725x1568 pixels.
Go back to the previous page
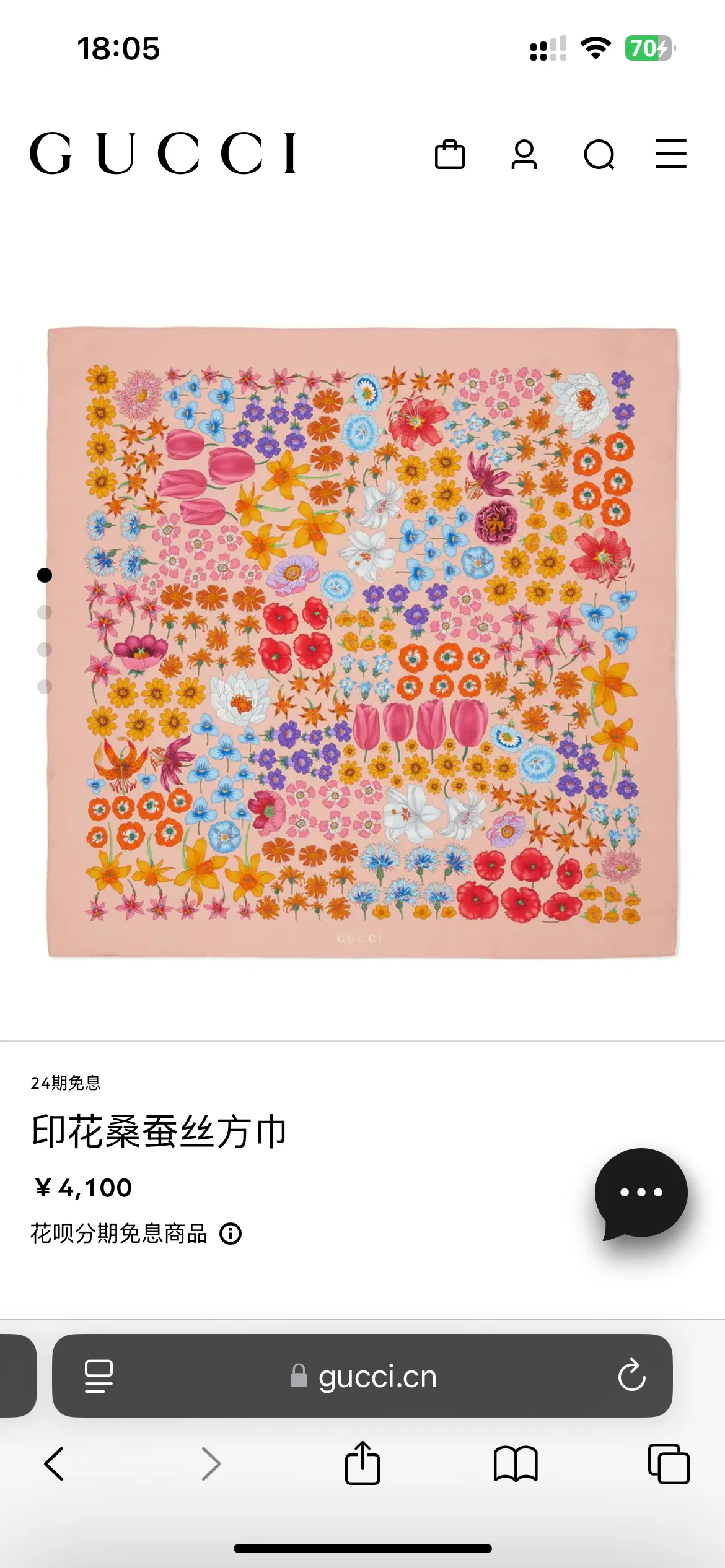tap(54, 1464)
